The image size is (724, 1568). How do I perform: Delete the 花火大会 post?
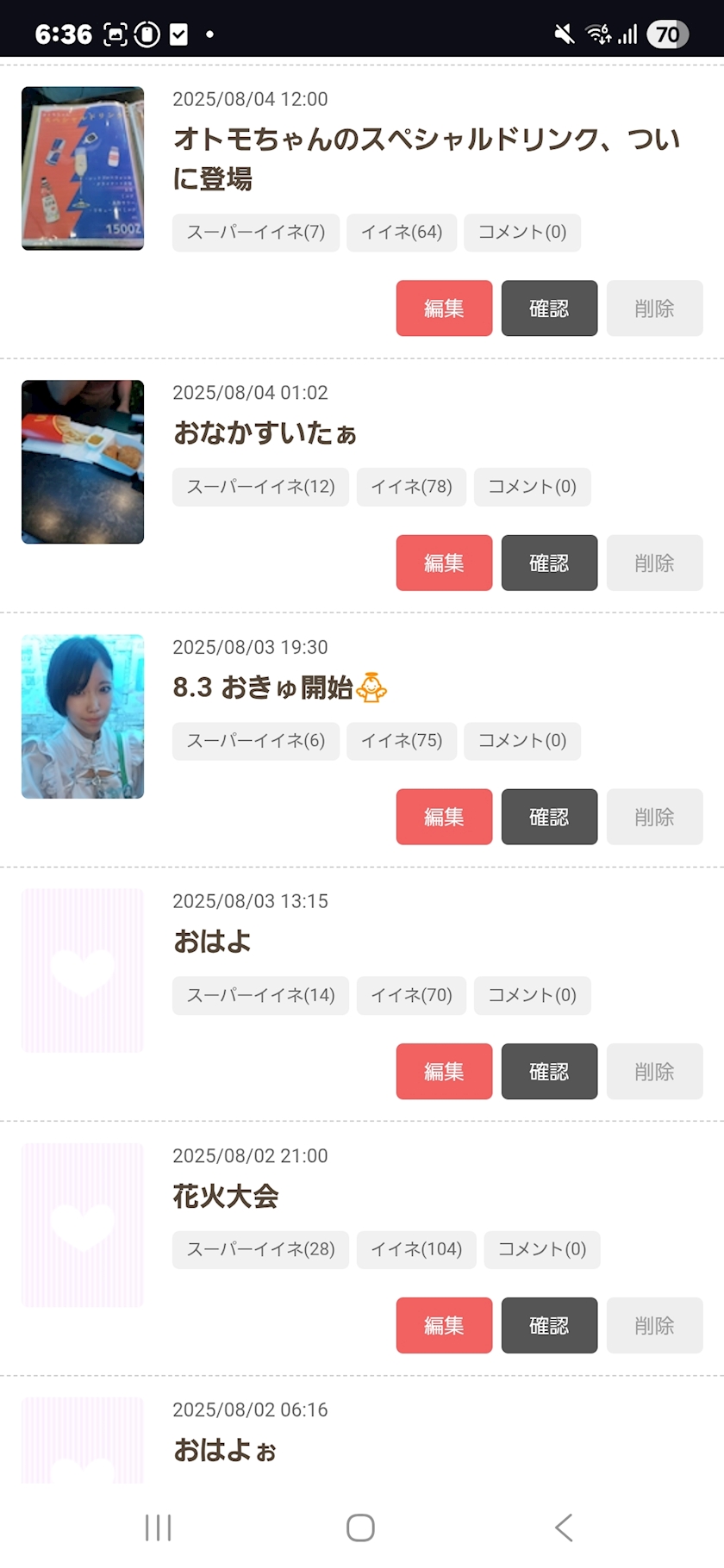654,1325
